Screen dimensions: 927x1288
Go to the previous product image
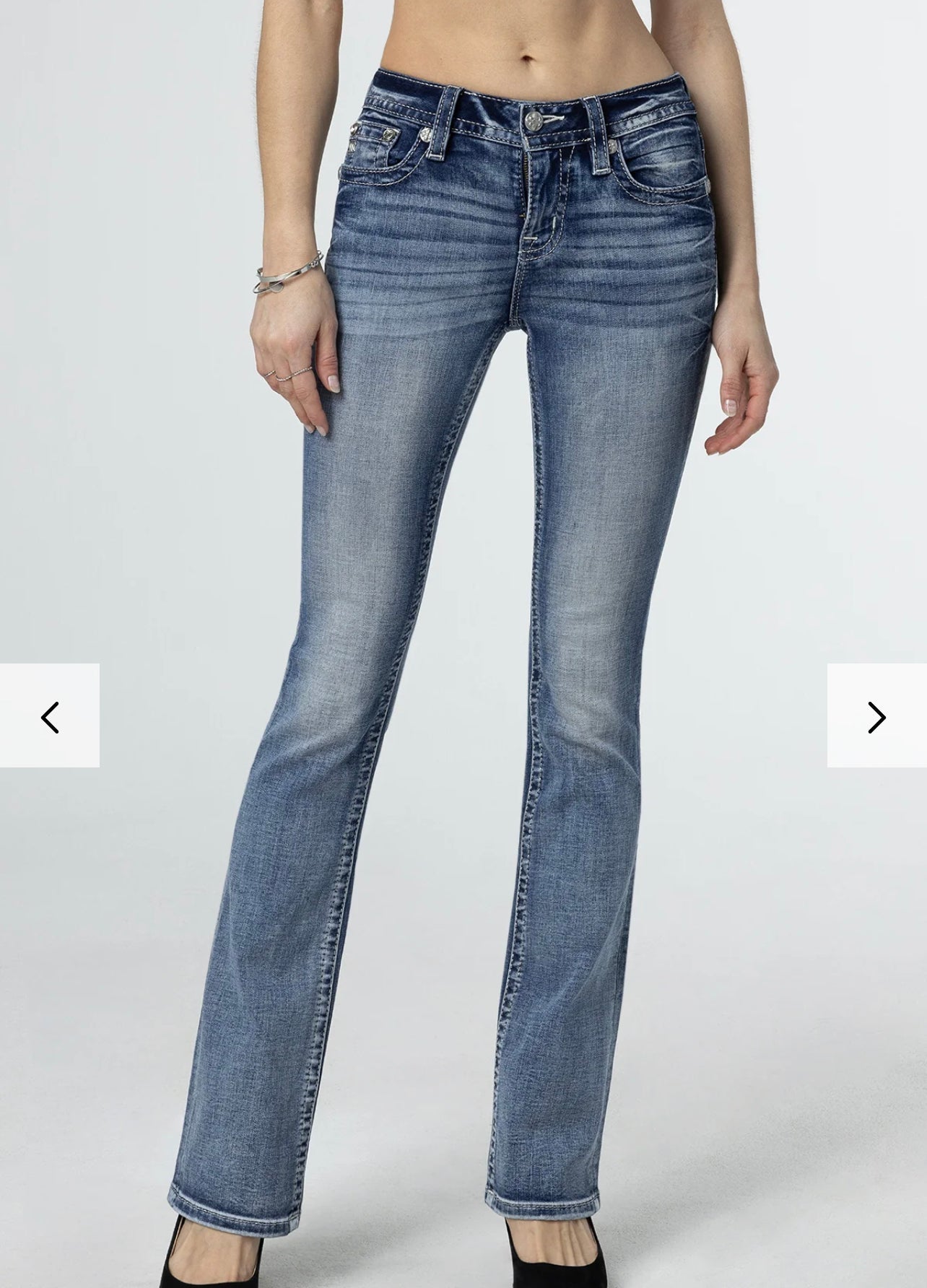[49, 716]
